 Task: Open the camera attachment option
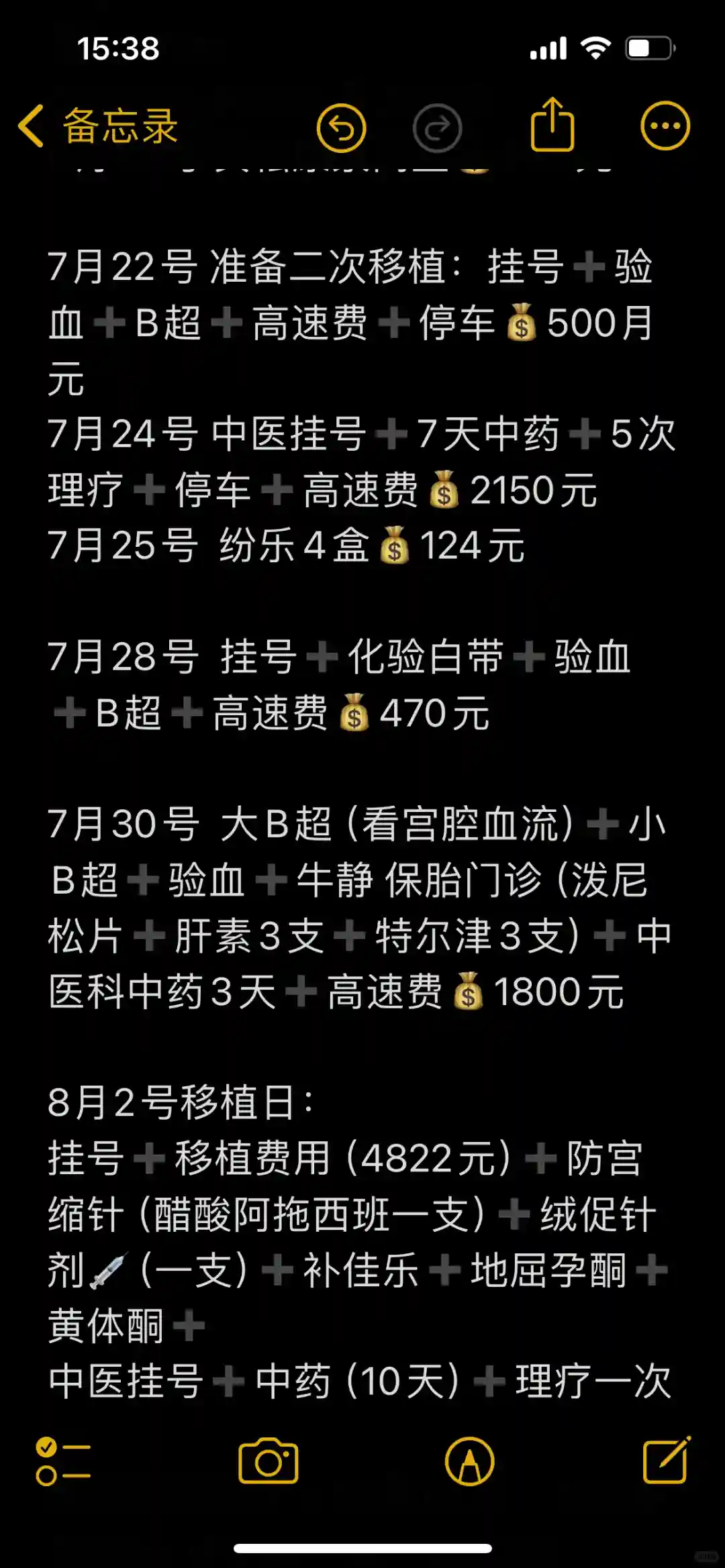point(269,1461)
